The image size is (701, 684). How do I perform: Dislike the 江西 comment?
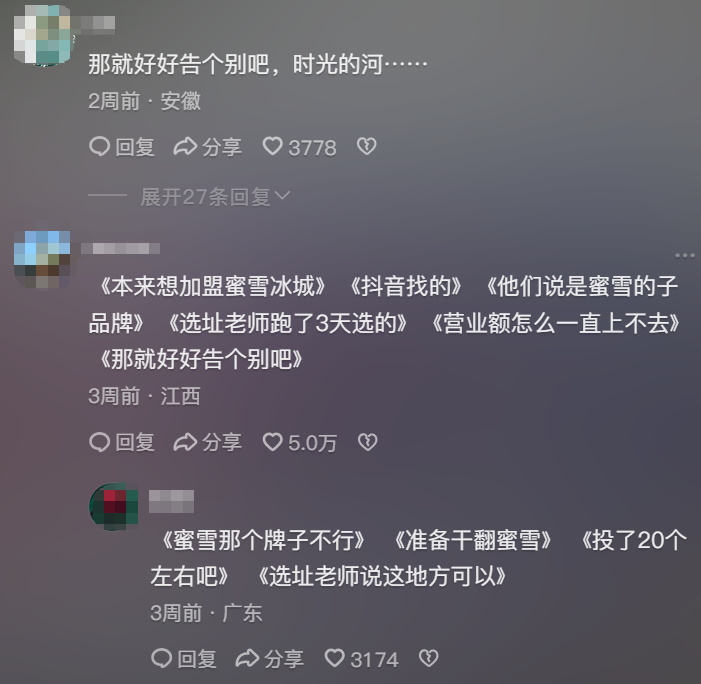(367, 442)
